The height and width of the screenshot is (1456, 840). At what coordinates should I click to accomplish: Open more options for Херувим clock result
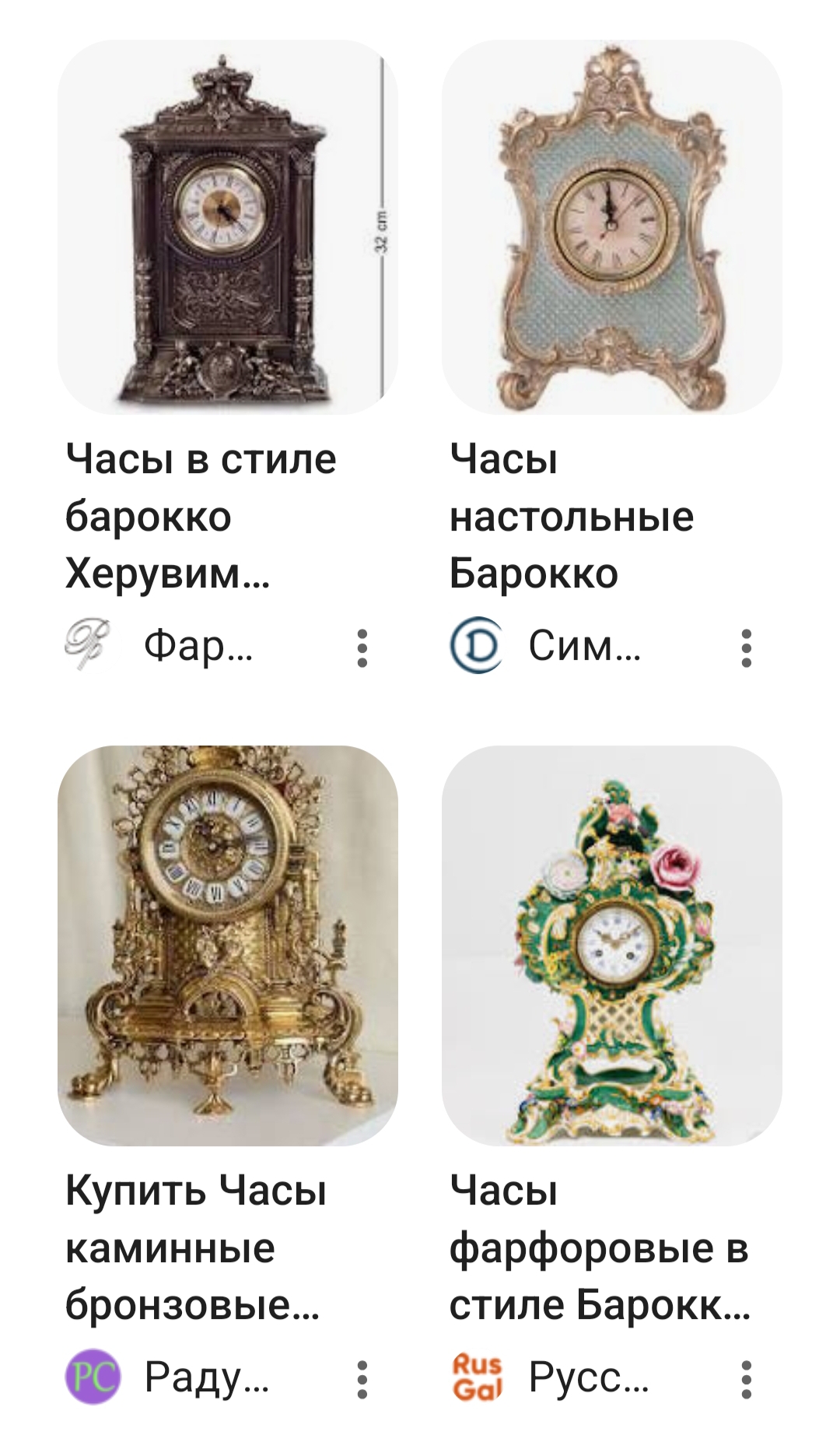point(362,647)
